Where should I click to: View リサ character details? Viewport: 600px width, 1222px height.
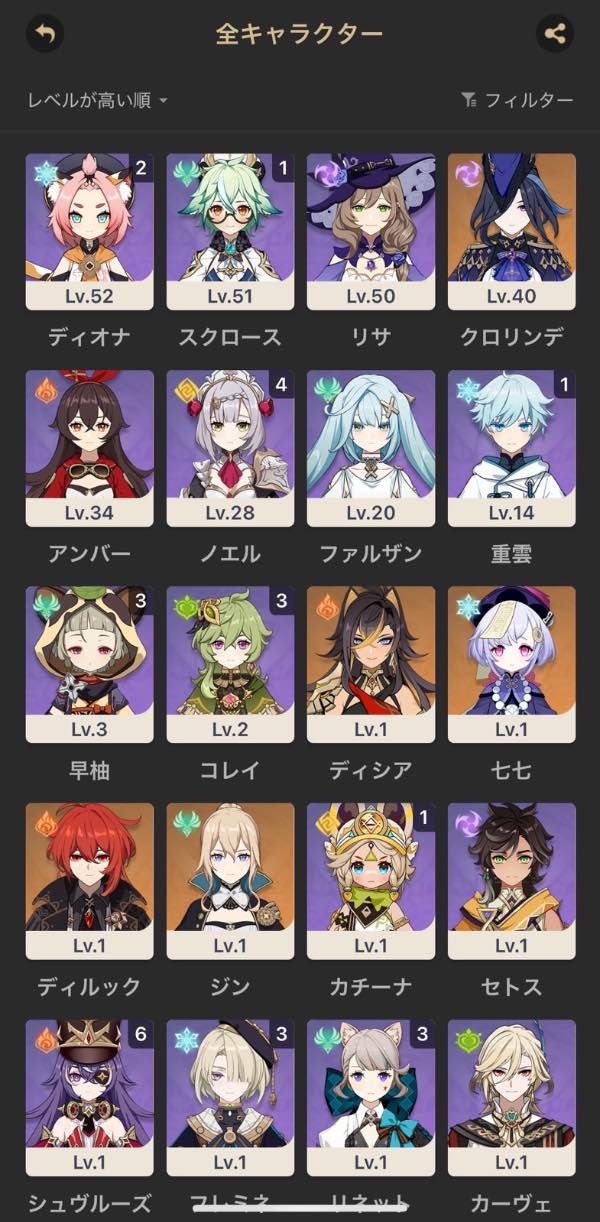pyautogui.click(x=371, y=231)
